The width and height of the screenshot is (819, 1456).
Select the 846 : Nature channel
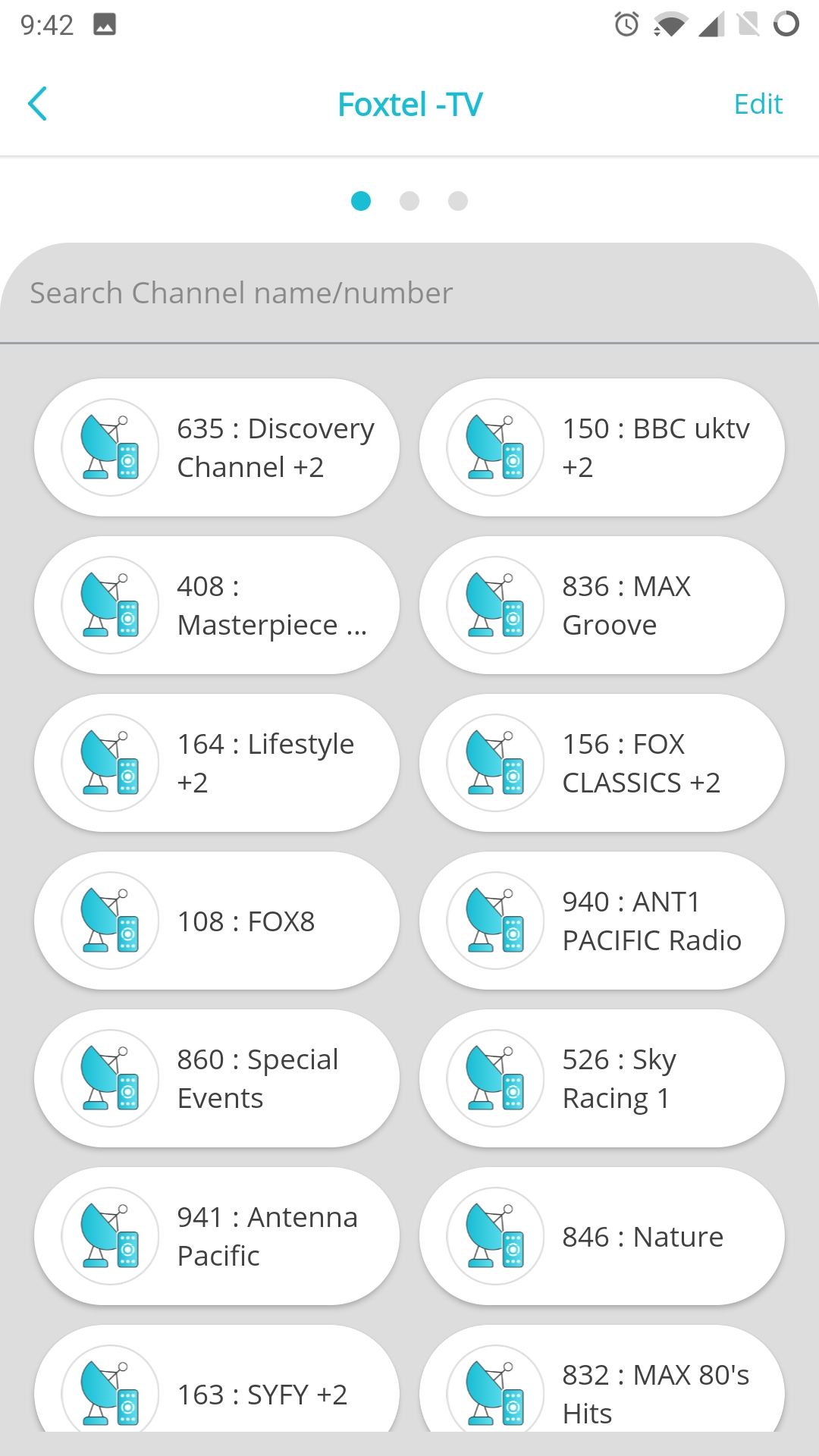pos(602,1236)
